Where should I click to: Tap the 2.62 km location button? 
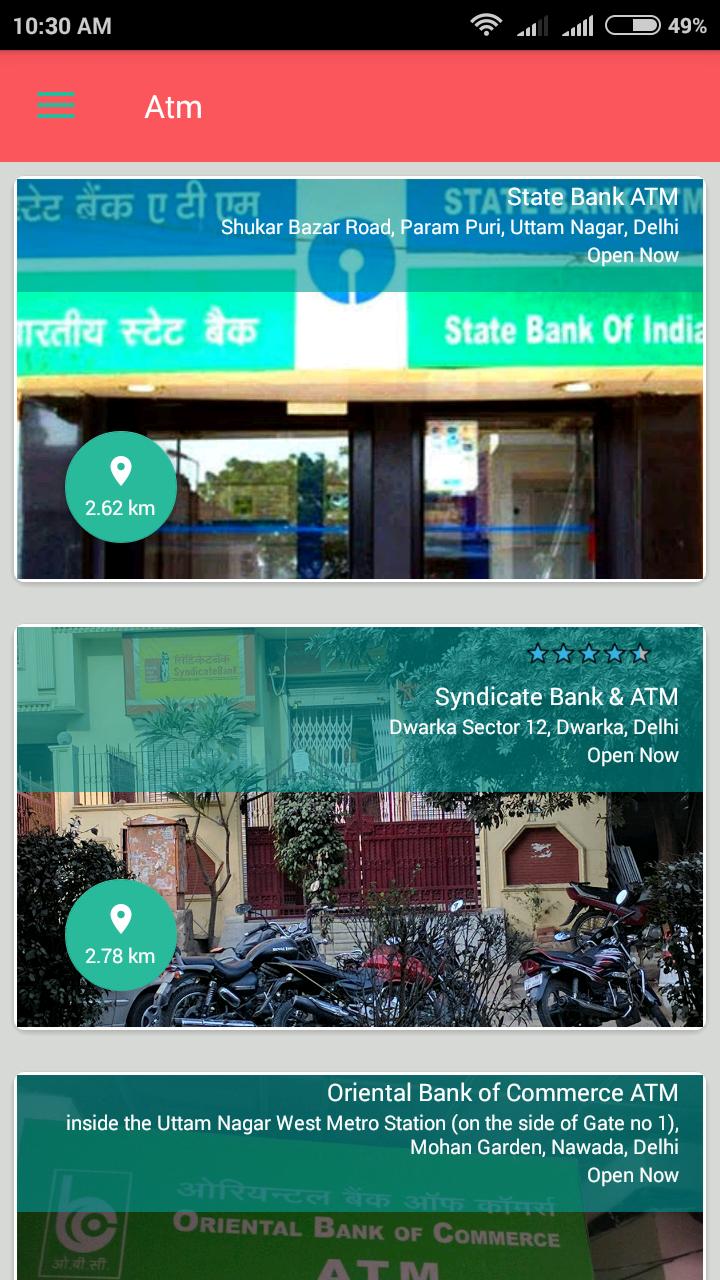121,487
